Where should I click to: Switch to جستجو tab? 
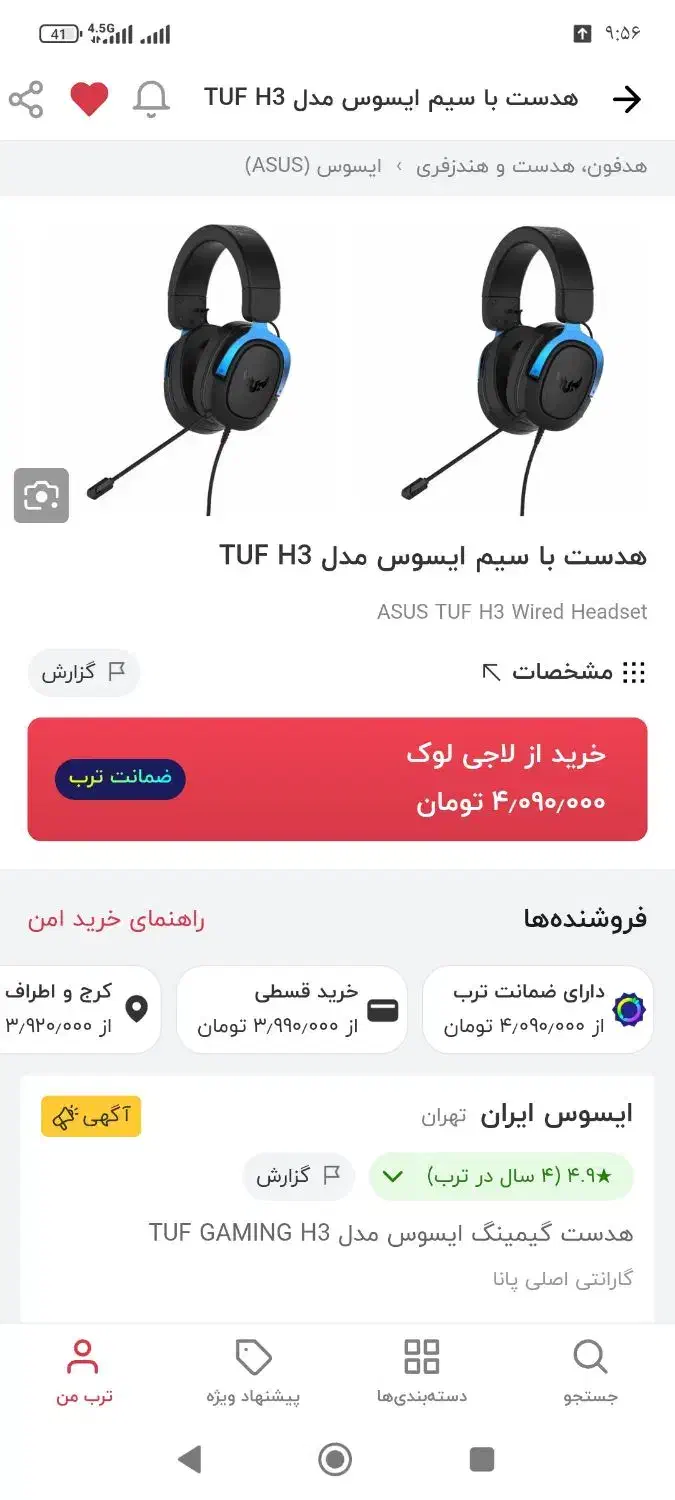[590, 1372]
